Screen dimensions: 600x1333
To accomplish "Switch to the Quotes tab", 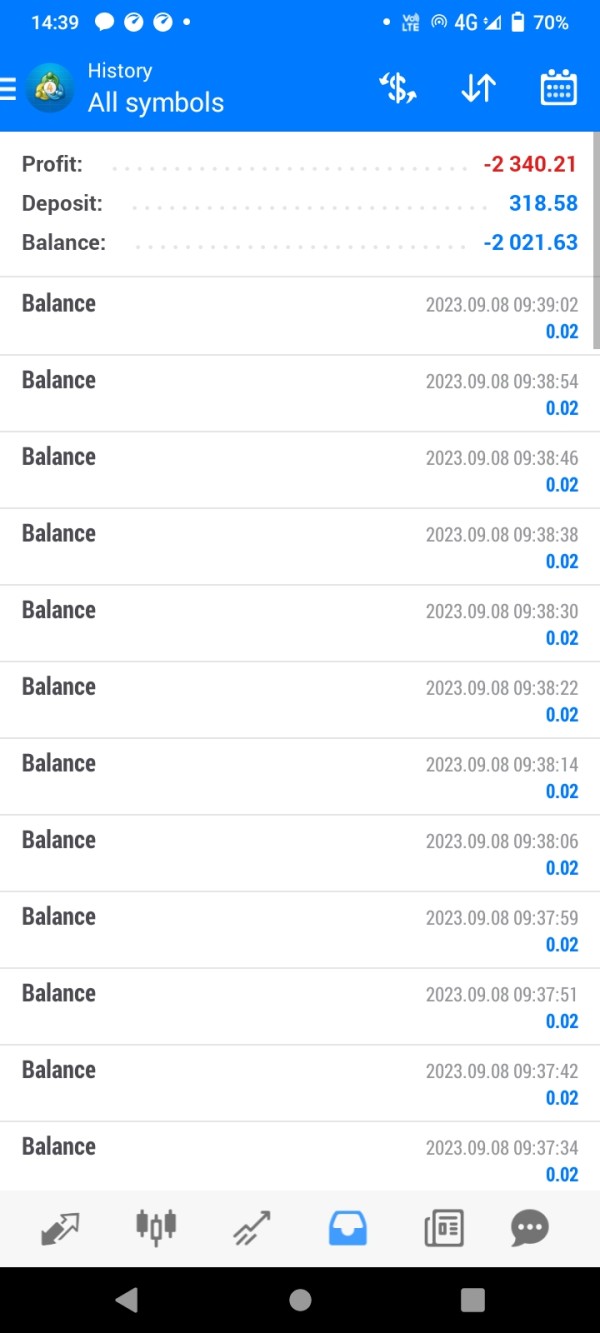I will 60,1227.
